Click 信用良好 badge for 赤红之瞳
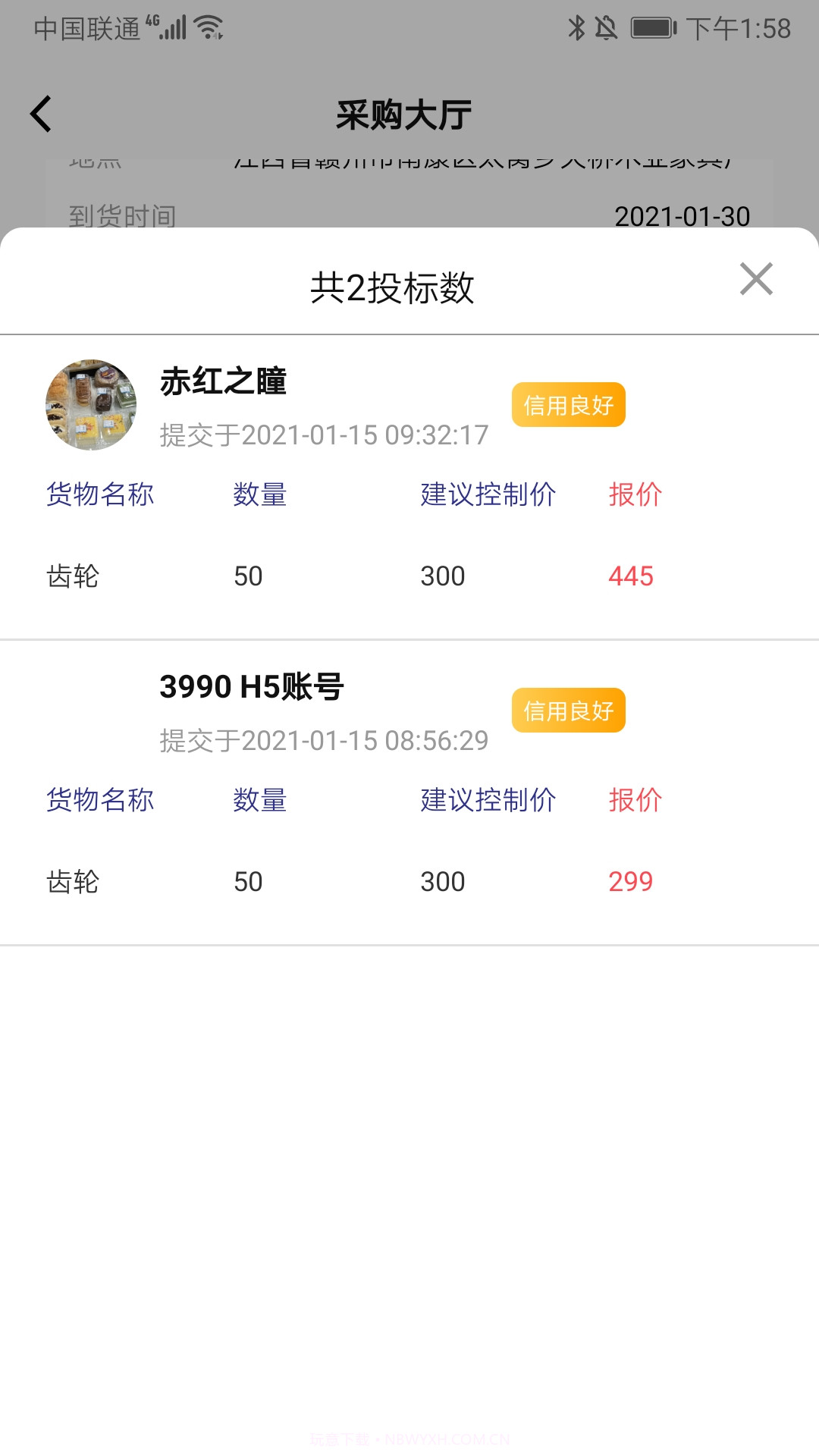The height and width of the screenshot is (1456, 819). (568, 405)
